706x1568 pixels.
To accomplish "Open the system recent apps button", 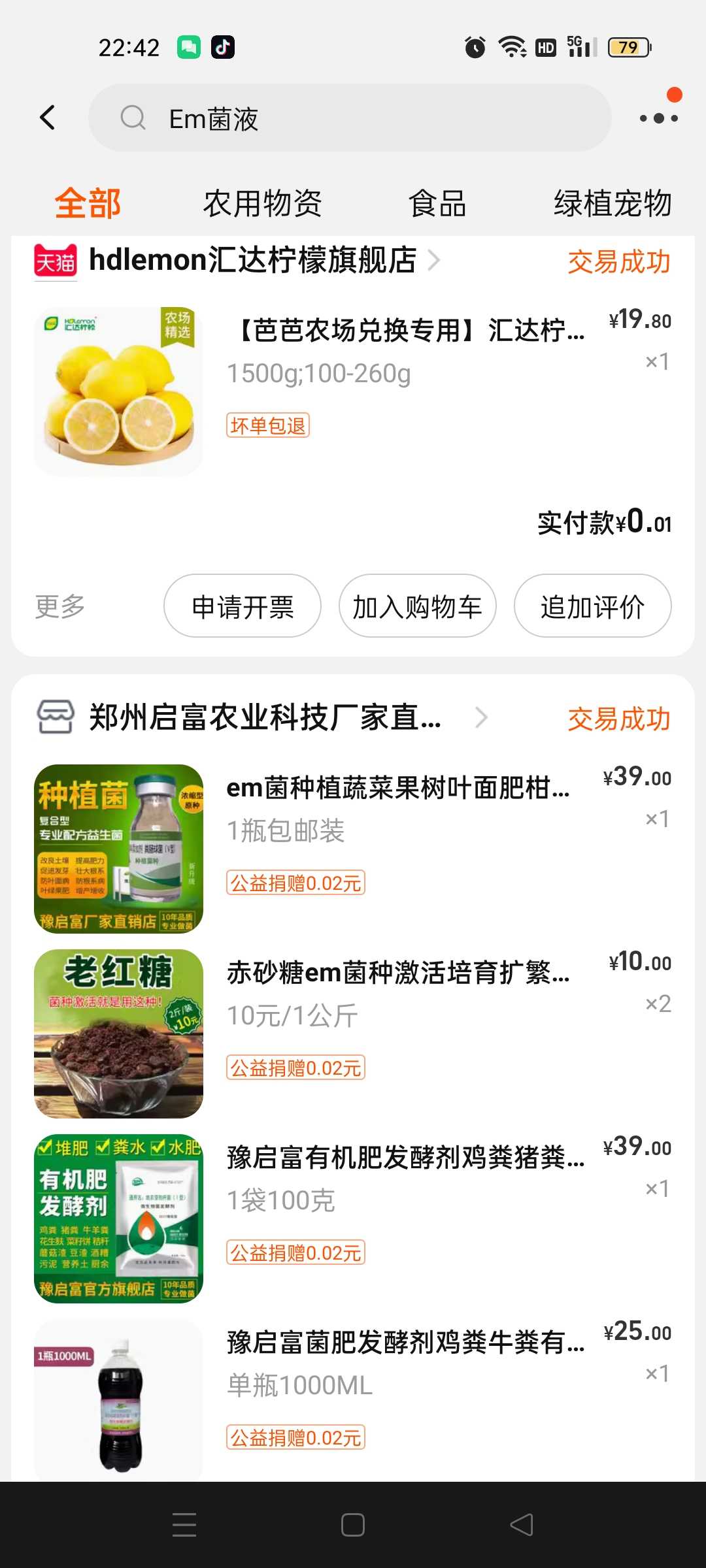I will tap(184, 1526).
